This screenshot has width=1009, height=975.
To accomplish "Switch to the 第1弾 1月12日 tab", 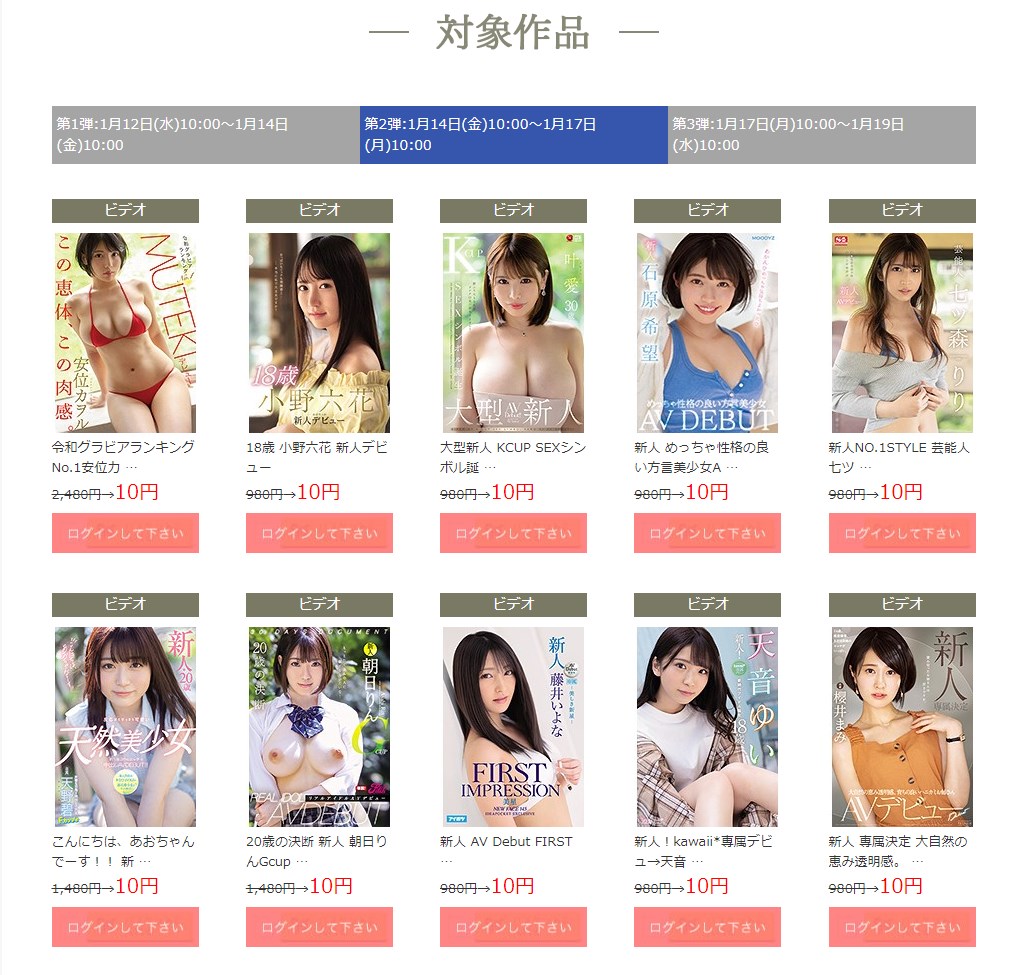I will click(x=205, y=135).
